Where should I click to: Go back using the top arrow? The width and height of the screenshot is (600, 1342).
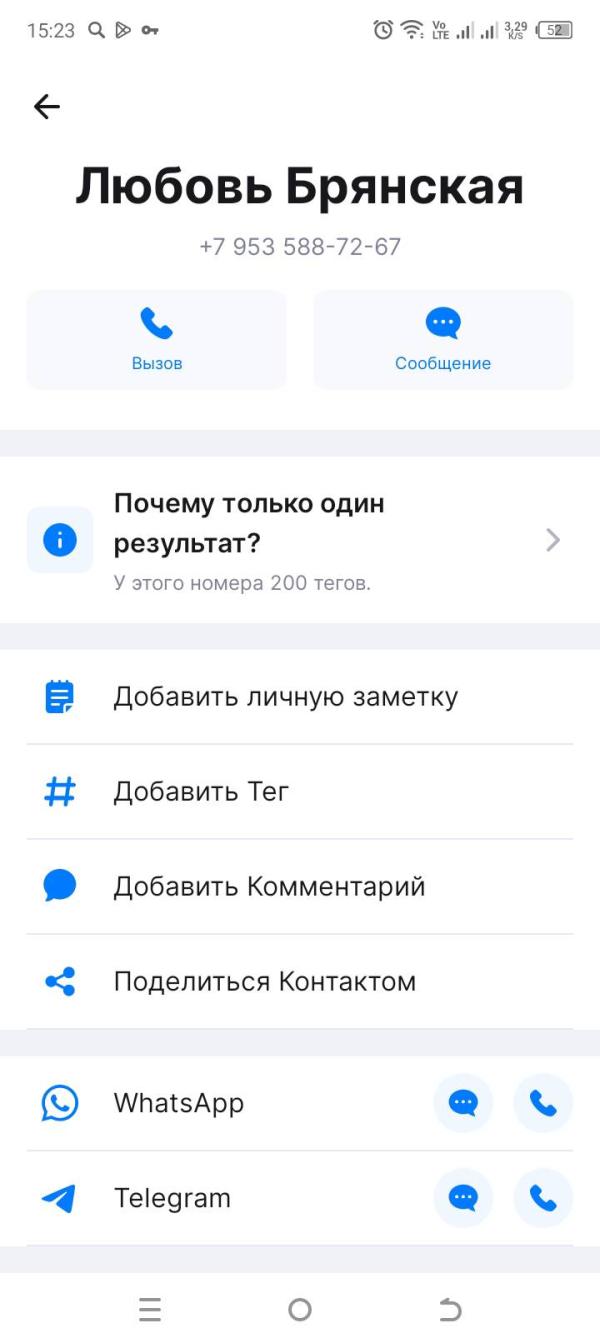coord(47,107)
